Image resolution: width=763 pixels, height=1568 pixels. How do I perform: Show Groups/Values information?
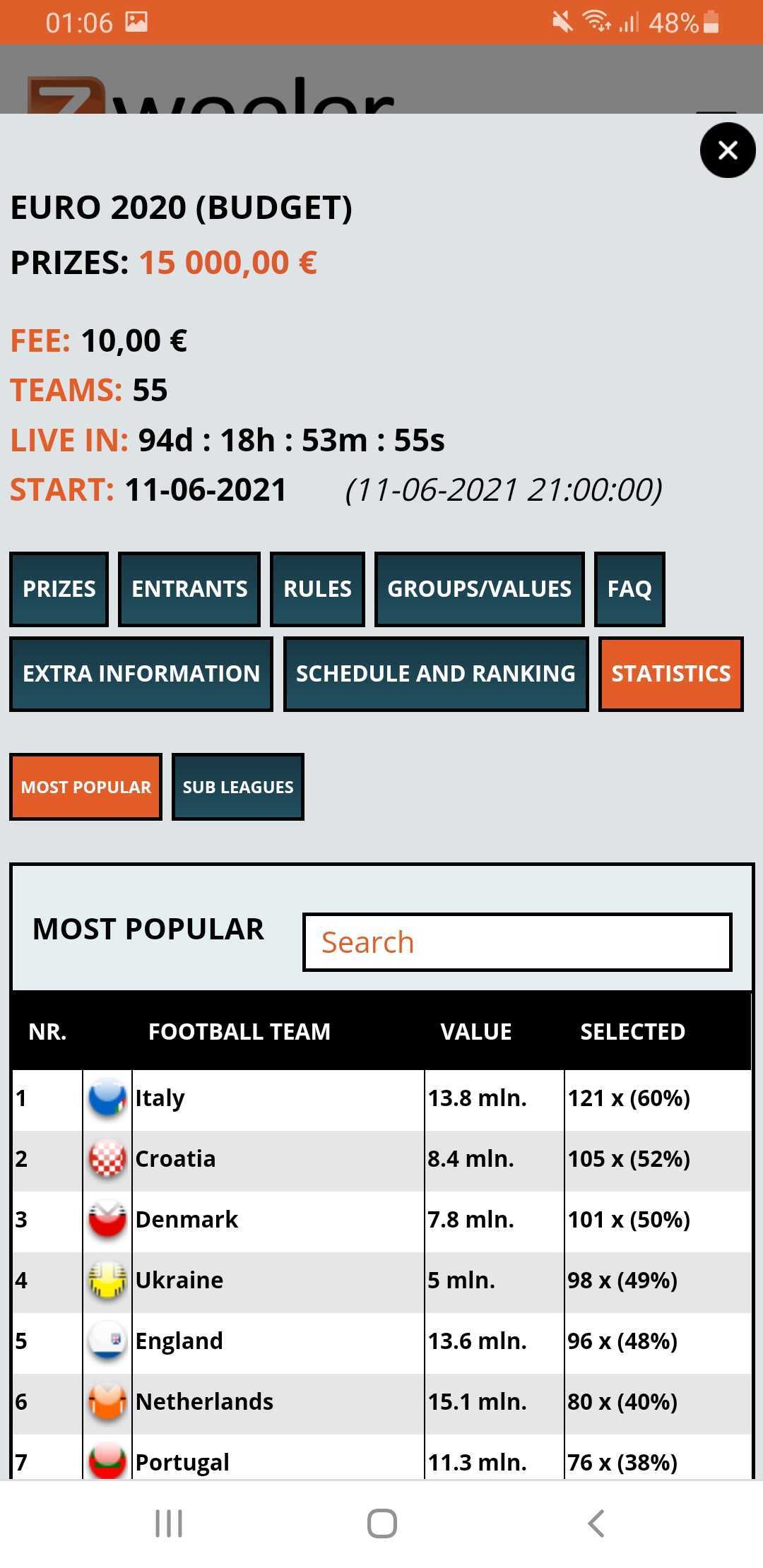click(479, 589)
